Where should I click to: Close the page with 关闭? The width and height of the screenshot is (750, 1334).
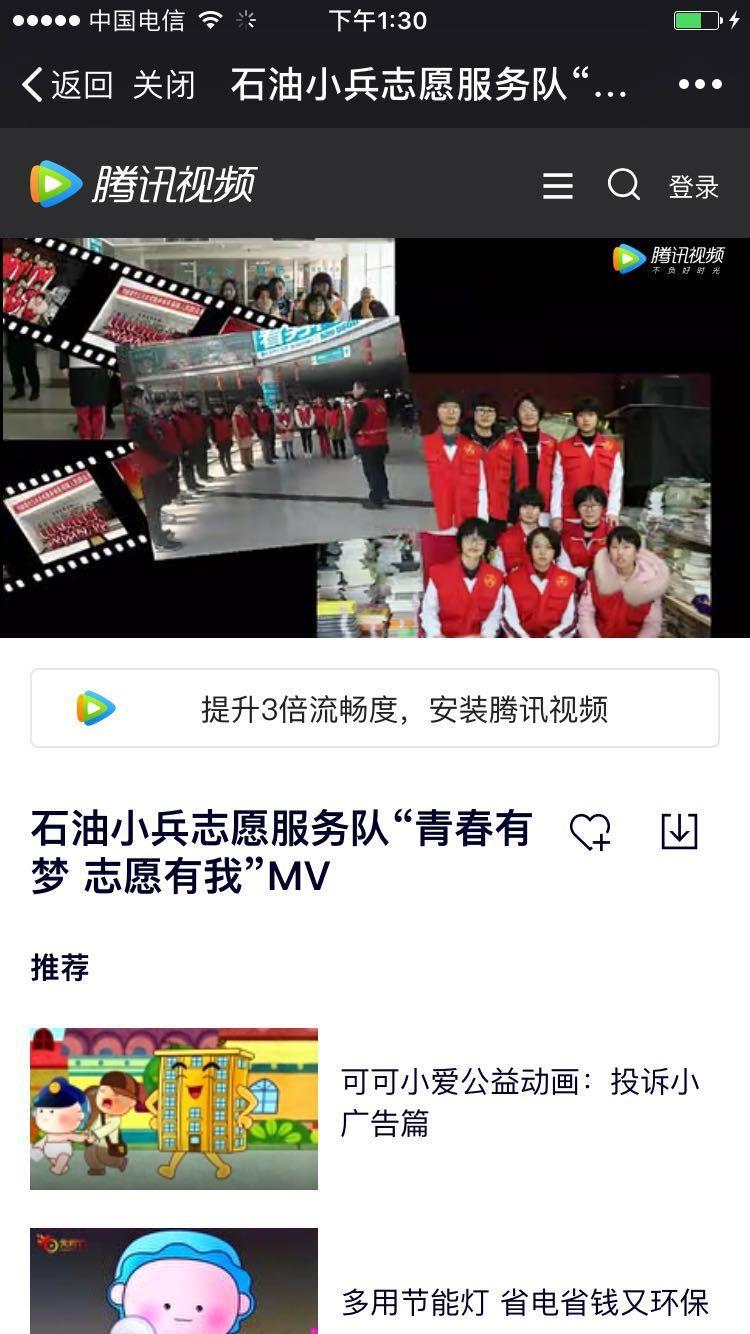coord(164,85)
